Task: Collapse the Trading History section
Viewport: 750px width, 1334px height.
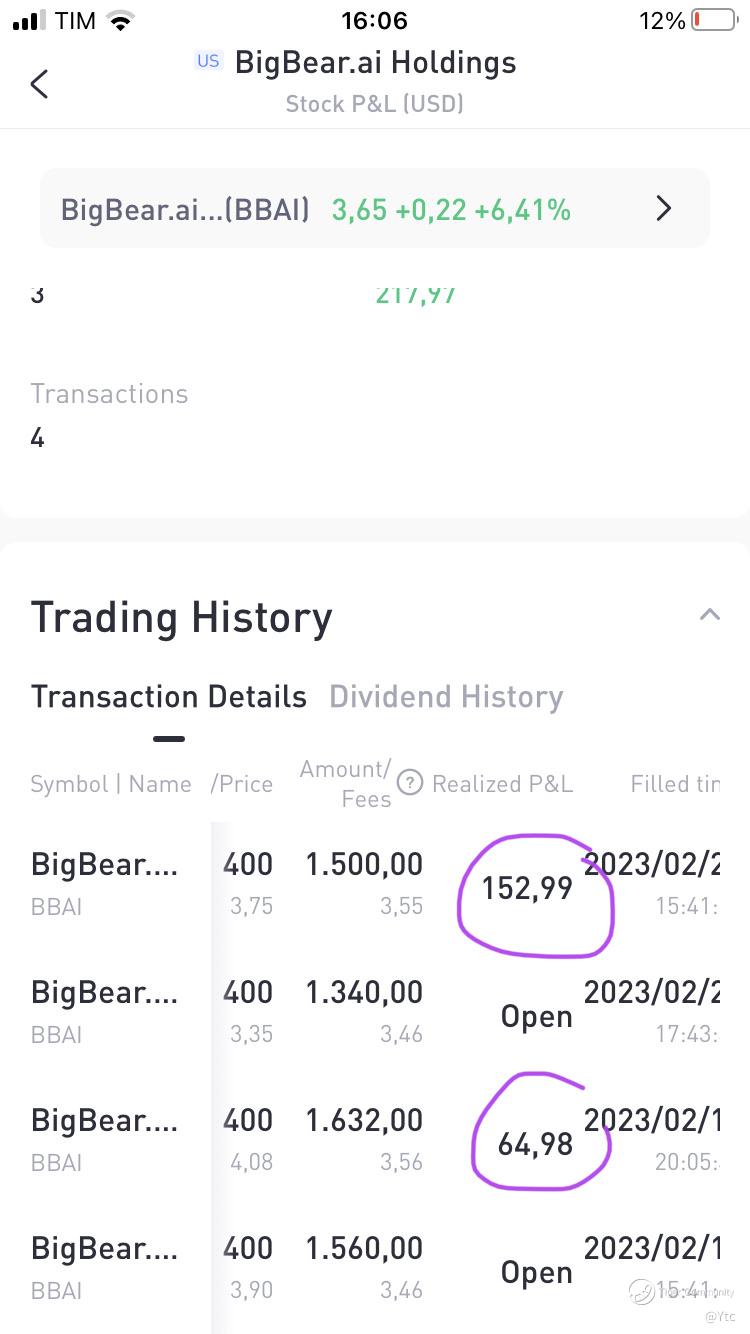Action: [x=709, y=615]
